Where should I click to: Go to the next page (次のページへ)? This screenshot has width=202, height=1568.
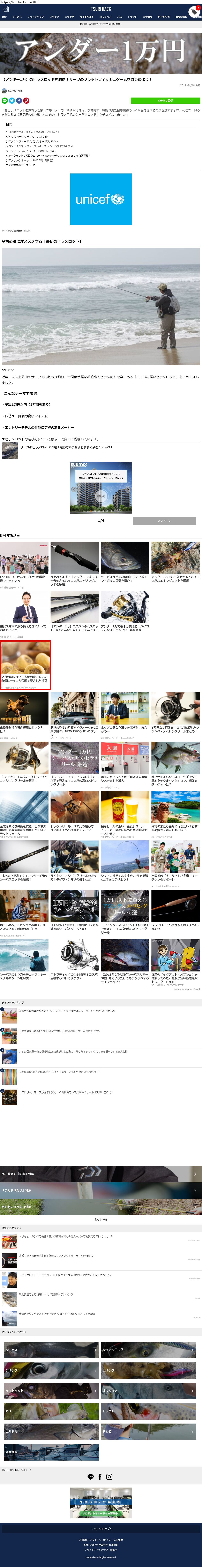(x=164, y=521)
